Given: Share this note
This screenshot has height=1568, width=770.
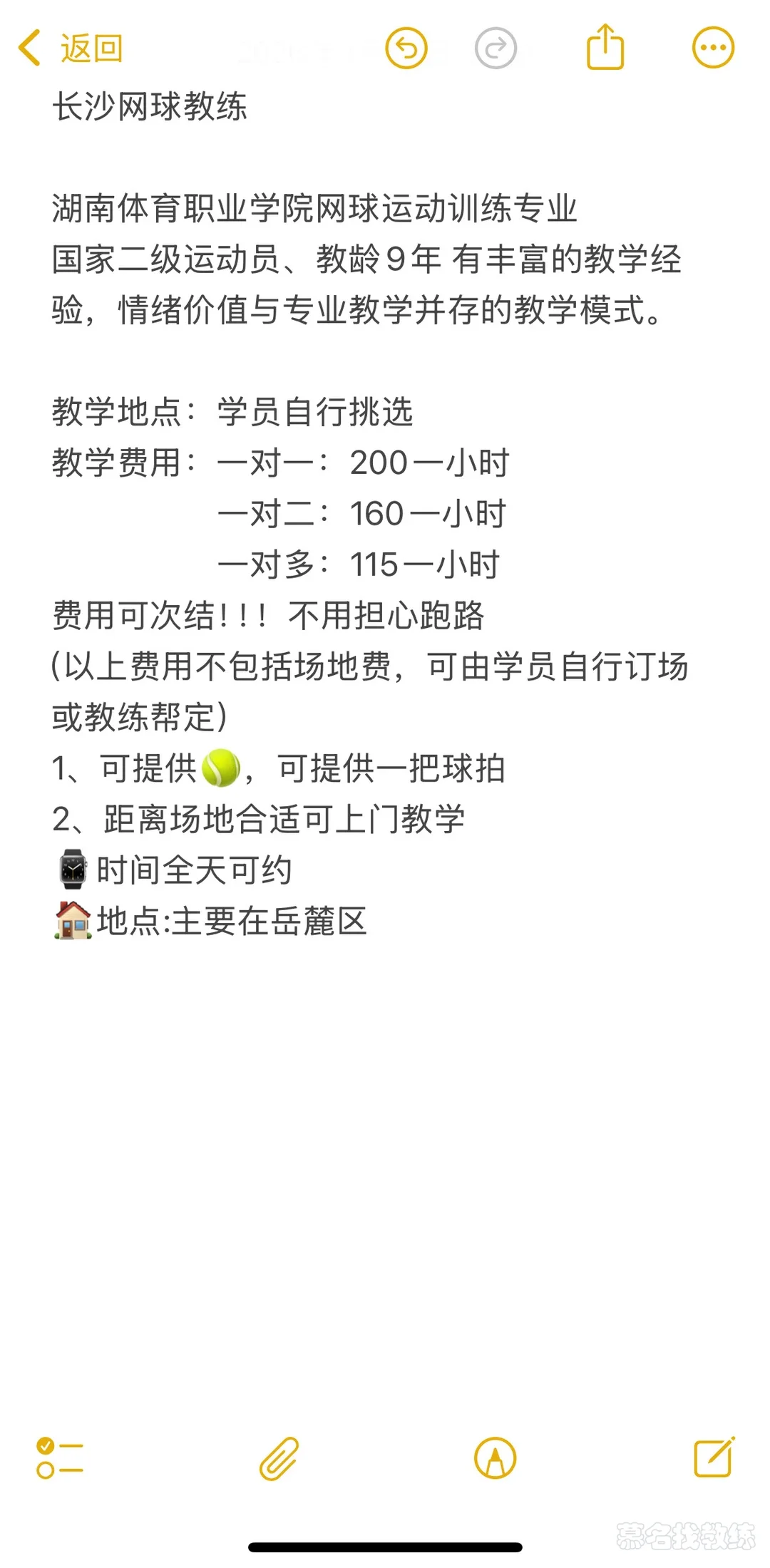Looking at the screenshot, I should pyautogui.click(x=605, y=47).
